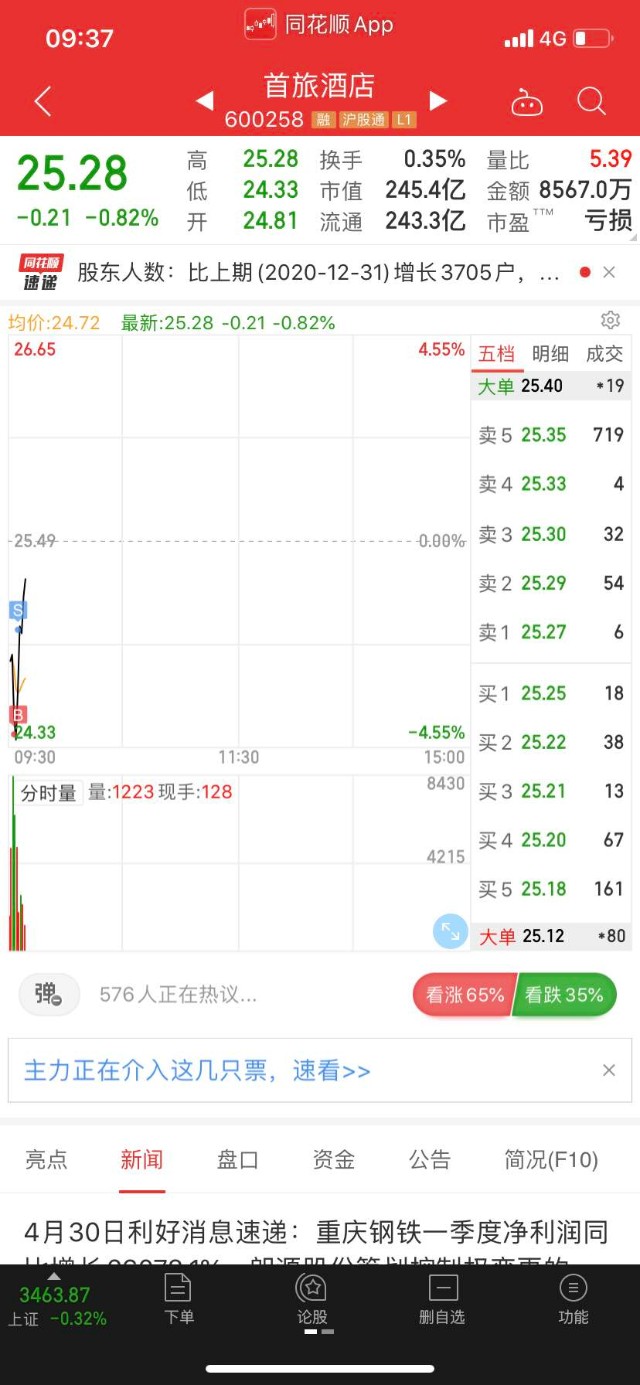Switch to the previous stock arrow
Viewport: 640px width, 1385px height.
(204, 101)
